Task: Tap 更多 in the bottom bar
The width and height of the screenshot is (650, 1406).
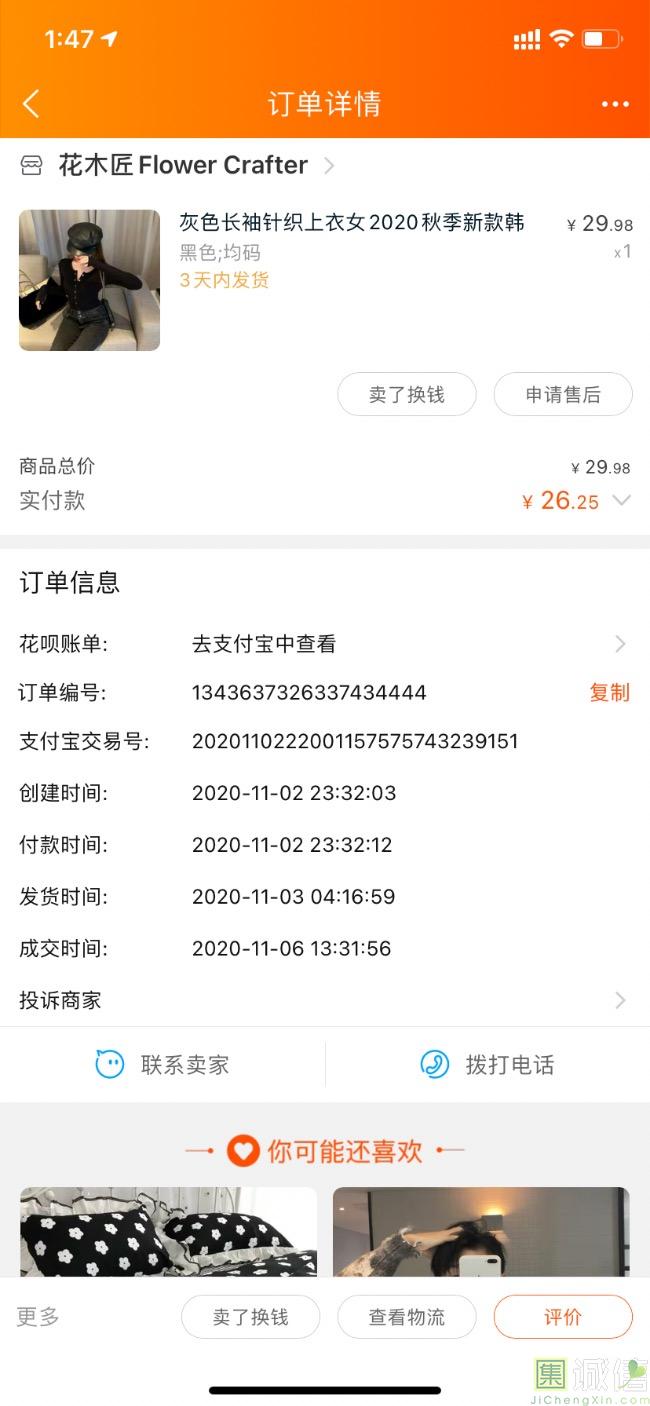Action: (x=38, y=1316)
